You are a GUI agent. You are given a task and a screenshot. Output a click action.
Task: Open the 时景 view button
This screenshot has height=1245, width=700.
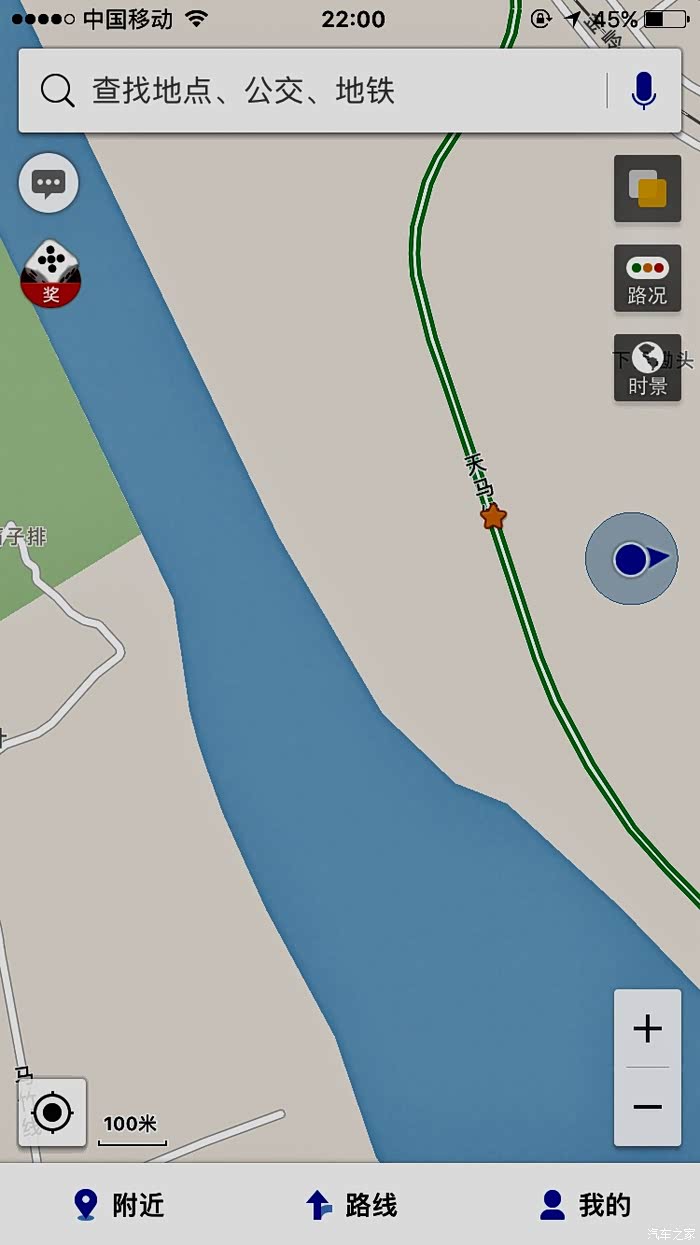pos(647,368)
